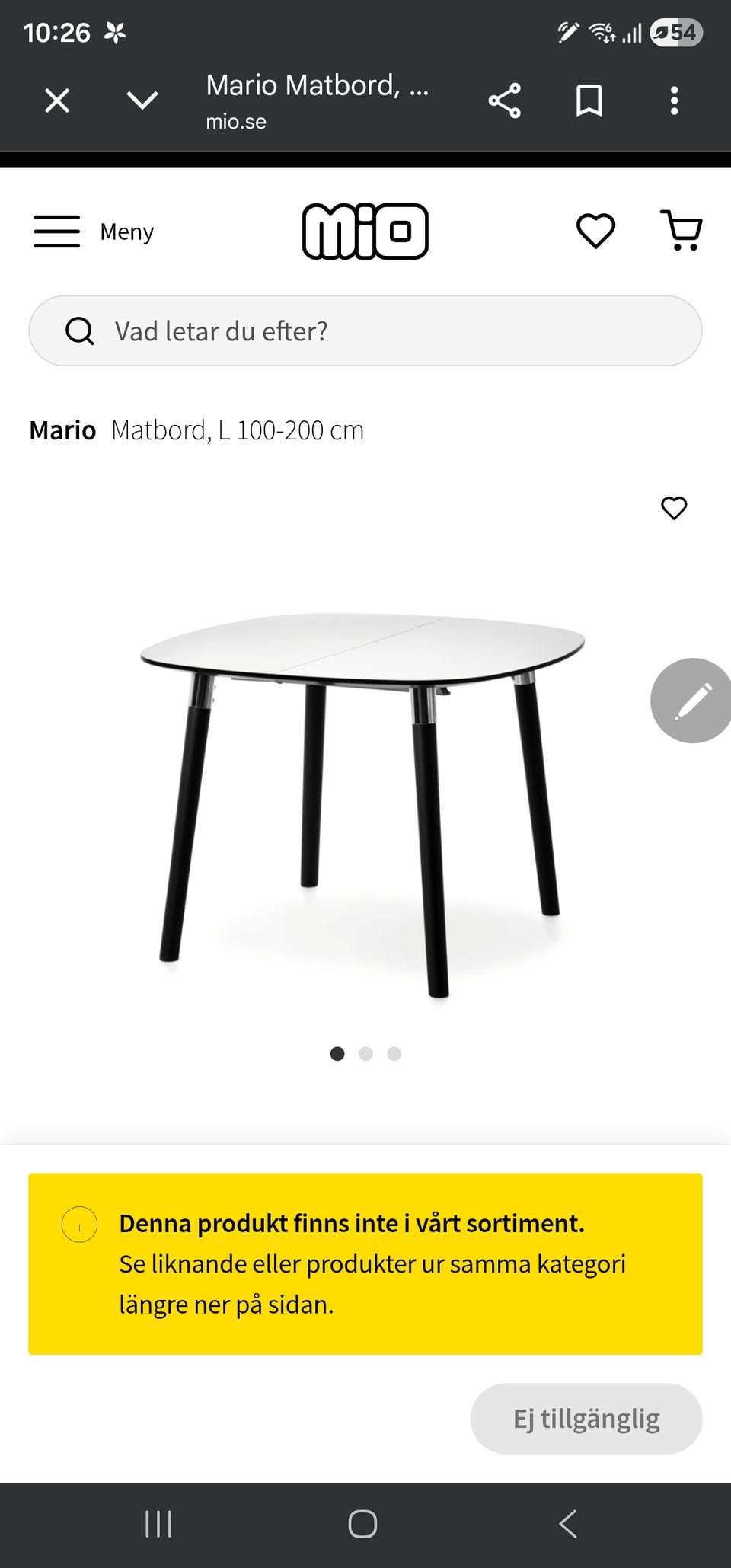Open the browser options menu
Screen dimensions: 731x1568
[x=673, y=100]
